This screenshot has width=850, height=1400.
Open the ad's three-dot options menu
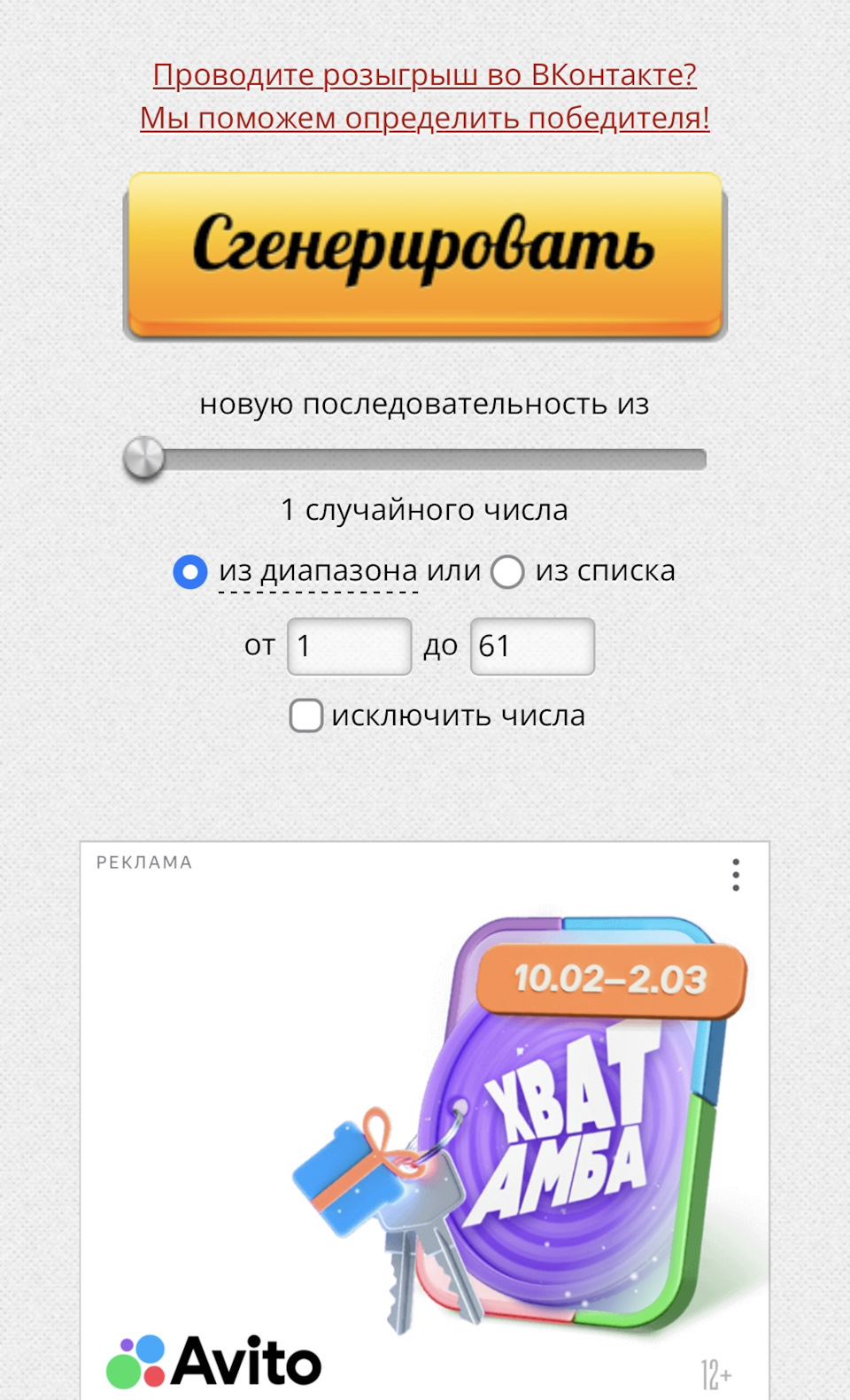[736, 875]
